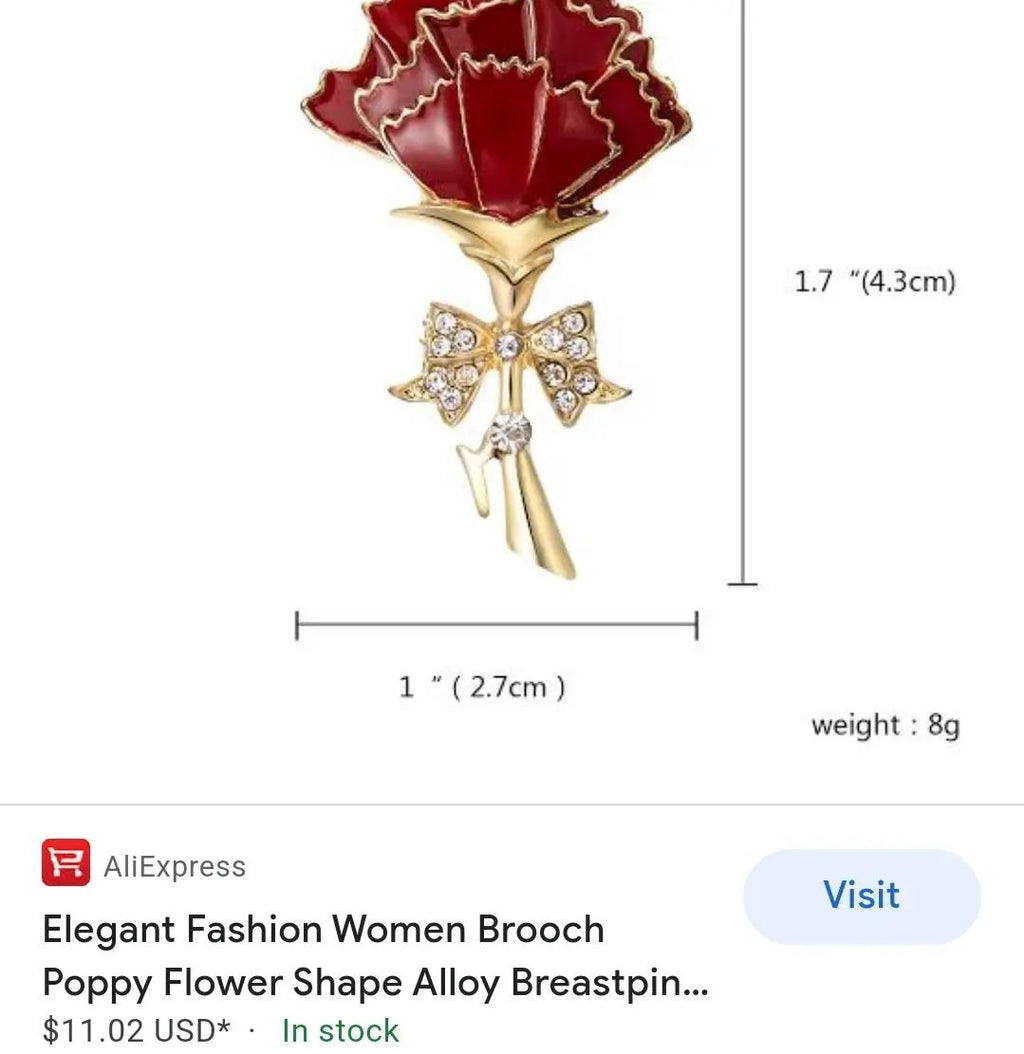Tap the Visit button
The width and height of the screenshot is (1024, 1054).
tap(861, 896)
